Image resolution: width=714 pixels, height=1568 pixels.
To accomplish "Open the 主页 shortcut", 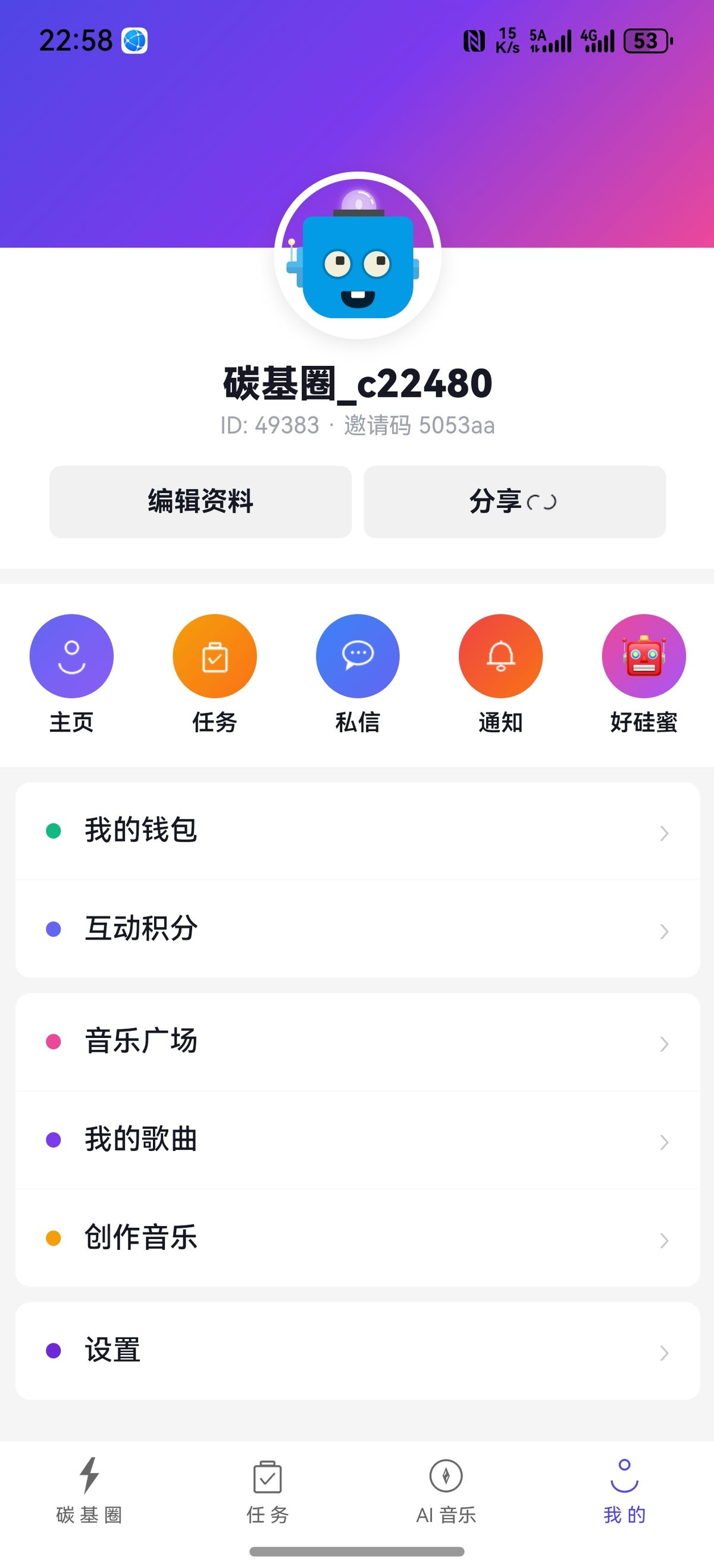I will [71, 656].
